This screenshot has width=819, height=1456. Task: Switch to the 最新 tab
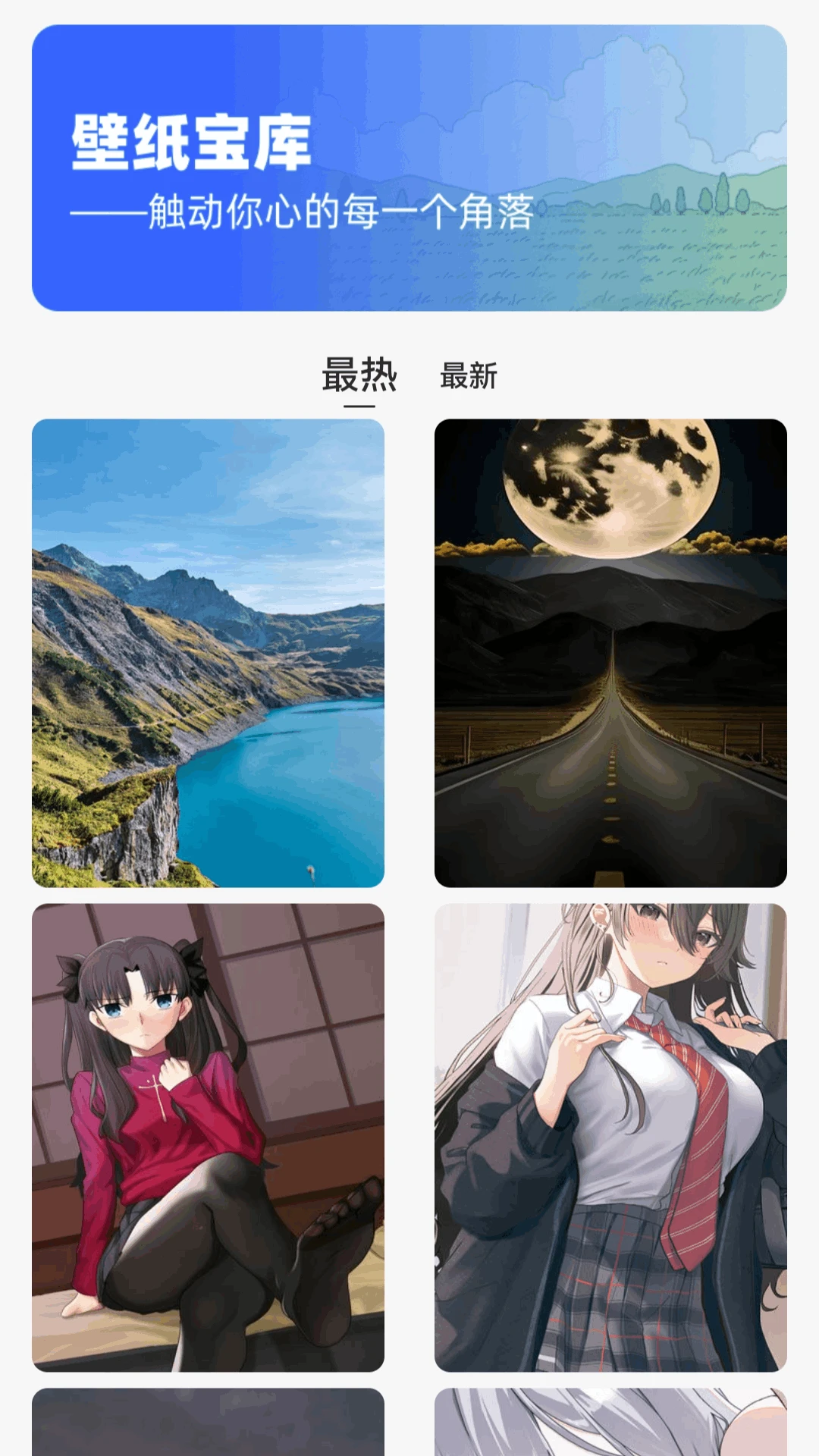468,377
